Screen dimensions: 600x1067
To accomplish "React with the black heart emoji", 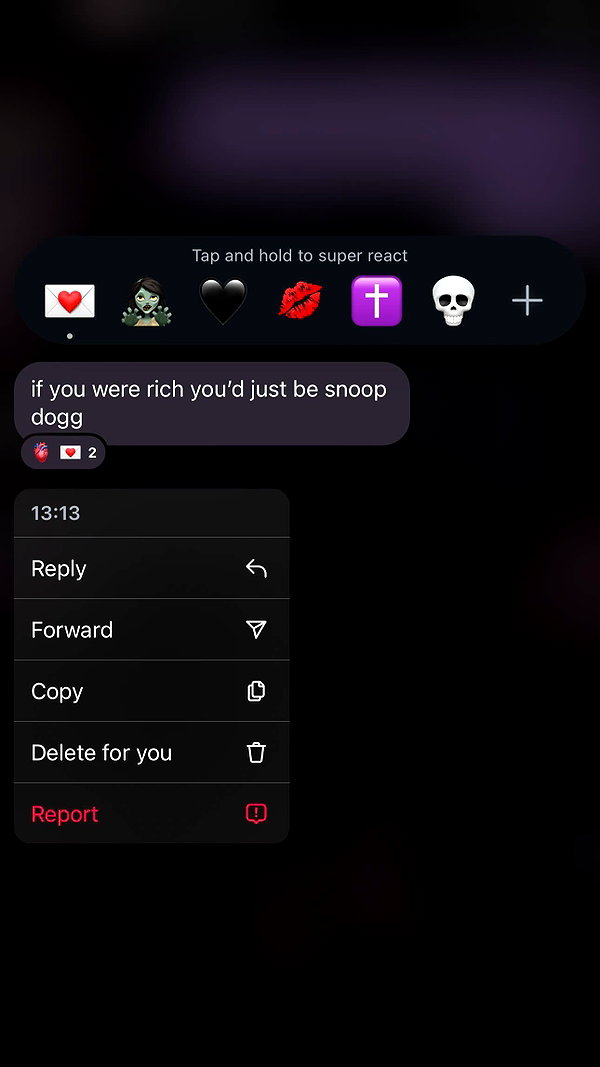I will point(223,301).
